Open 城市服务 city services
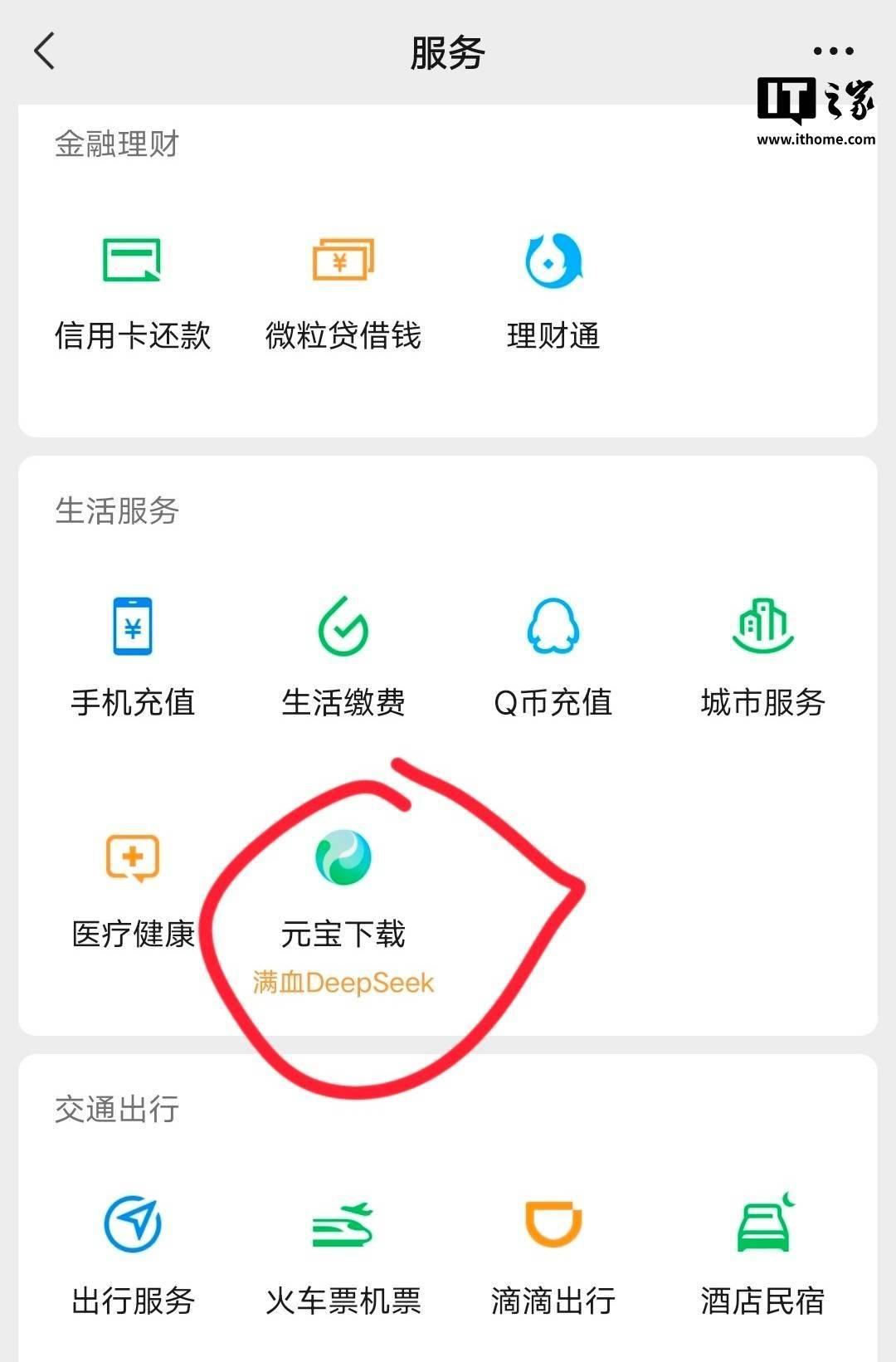The image size is (896, 1362). pyautogui.click(x=762, y=656)
